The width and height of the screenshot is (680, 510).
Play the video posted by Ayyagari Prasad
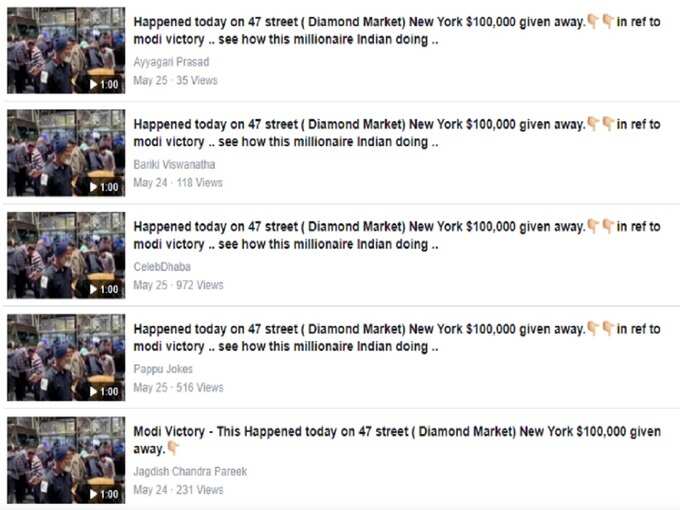point(66,50)
